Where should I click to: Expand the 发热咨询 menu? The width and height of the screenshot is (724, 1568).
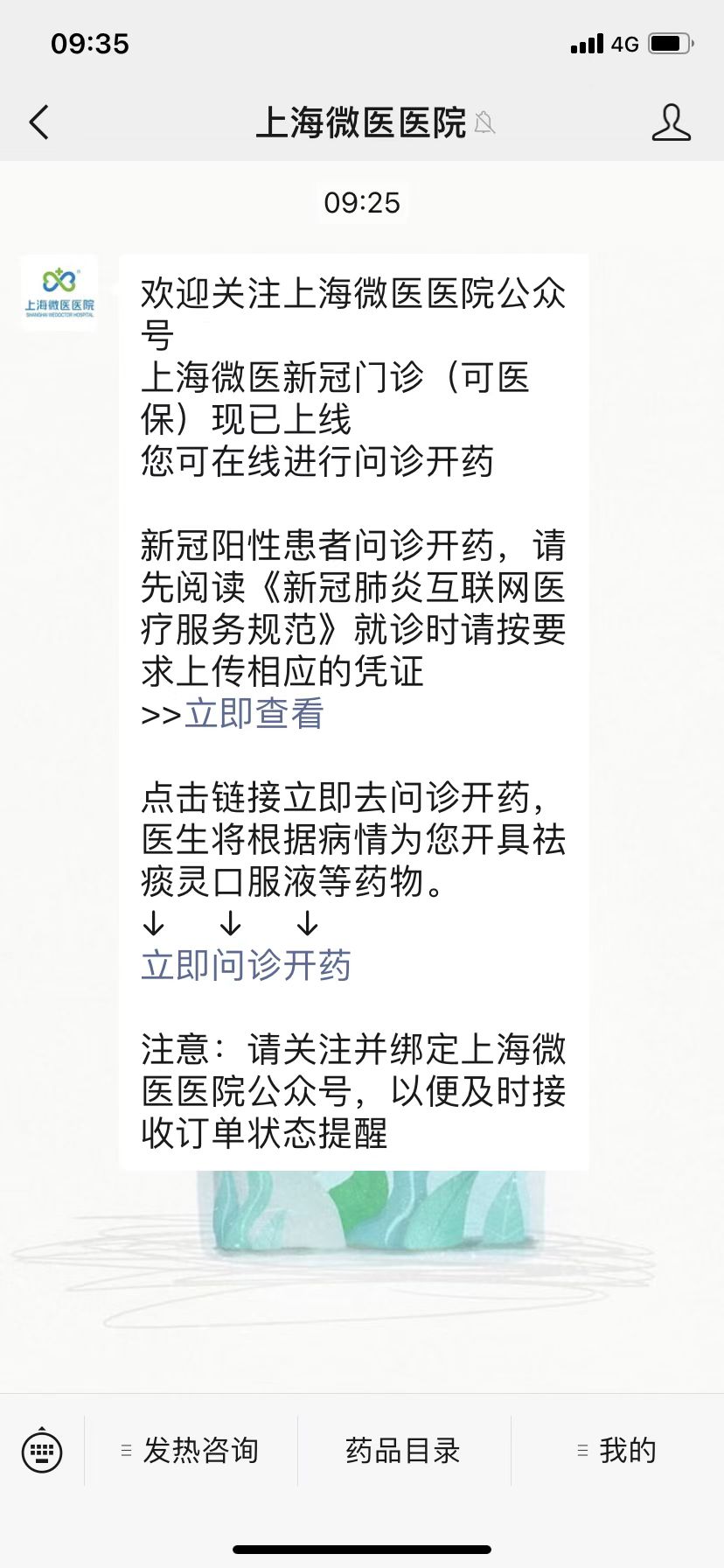[x=191, y=1451]
